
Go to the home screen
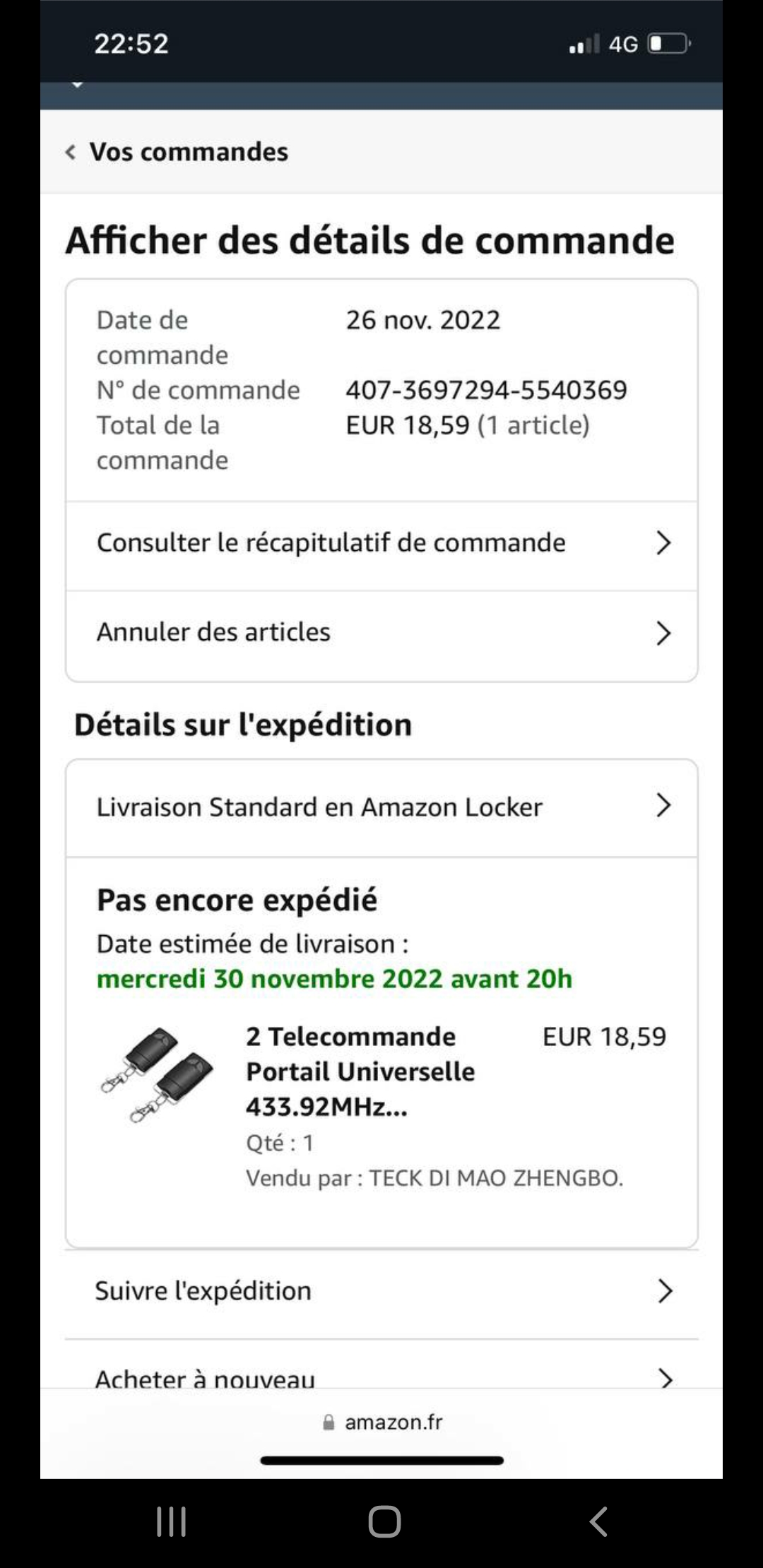pos(384,1521)
